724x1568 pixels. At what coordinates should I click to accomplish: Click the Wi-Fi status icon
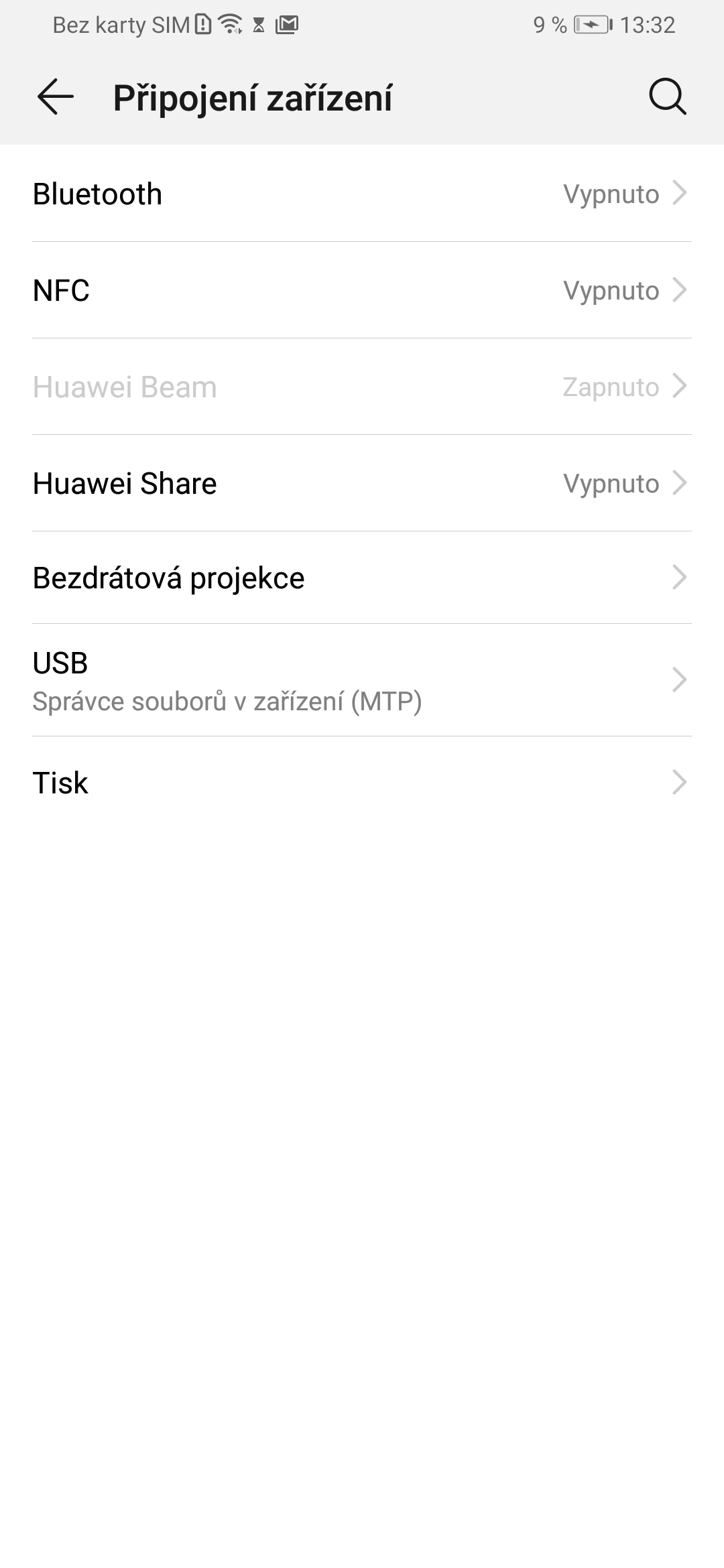click(230, 25)
